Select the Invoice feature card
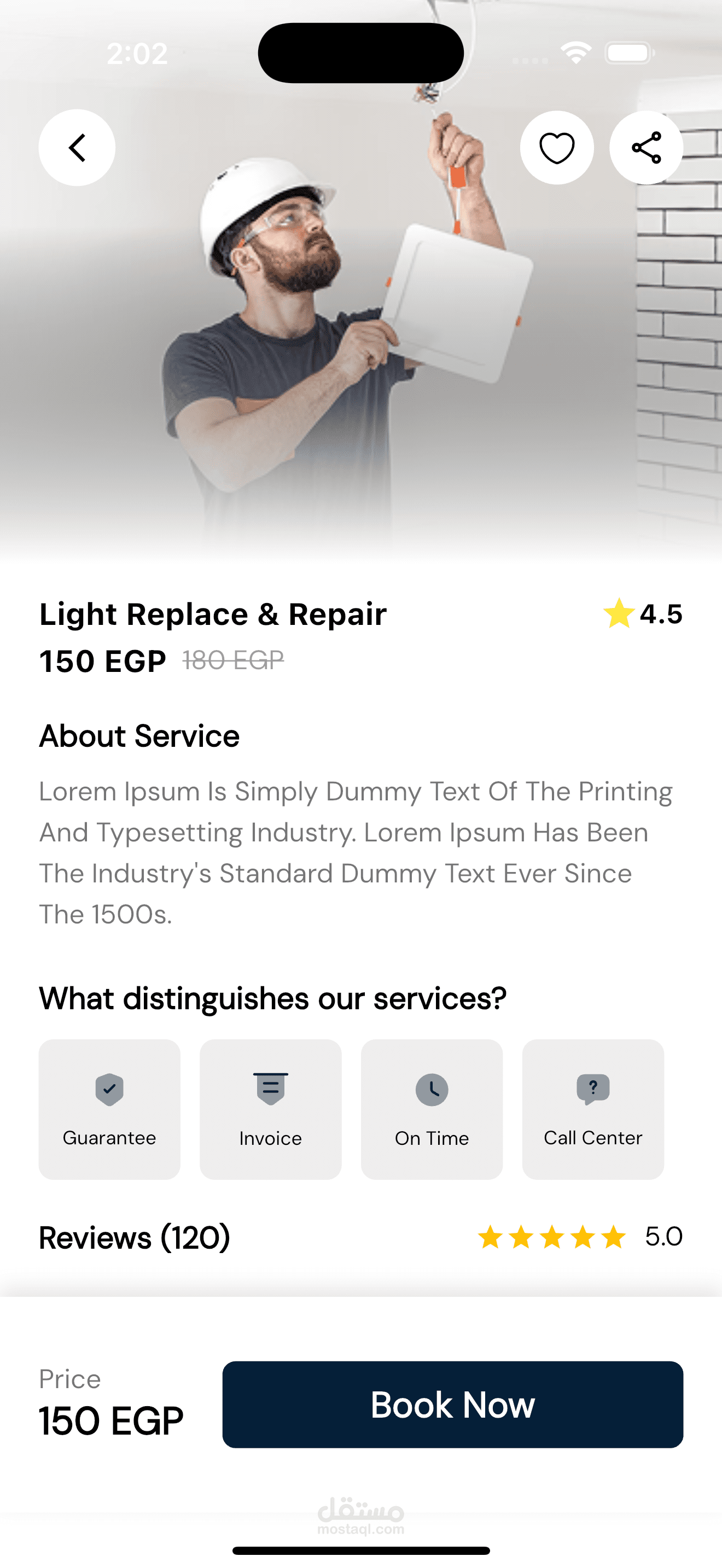722x1568 pixels. click(270, 1109)
